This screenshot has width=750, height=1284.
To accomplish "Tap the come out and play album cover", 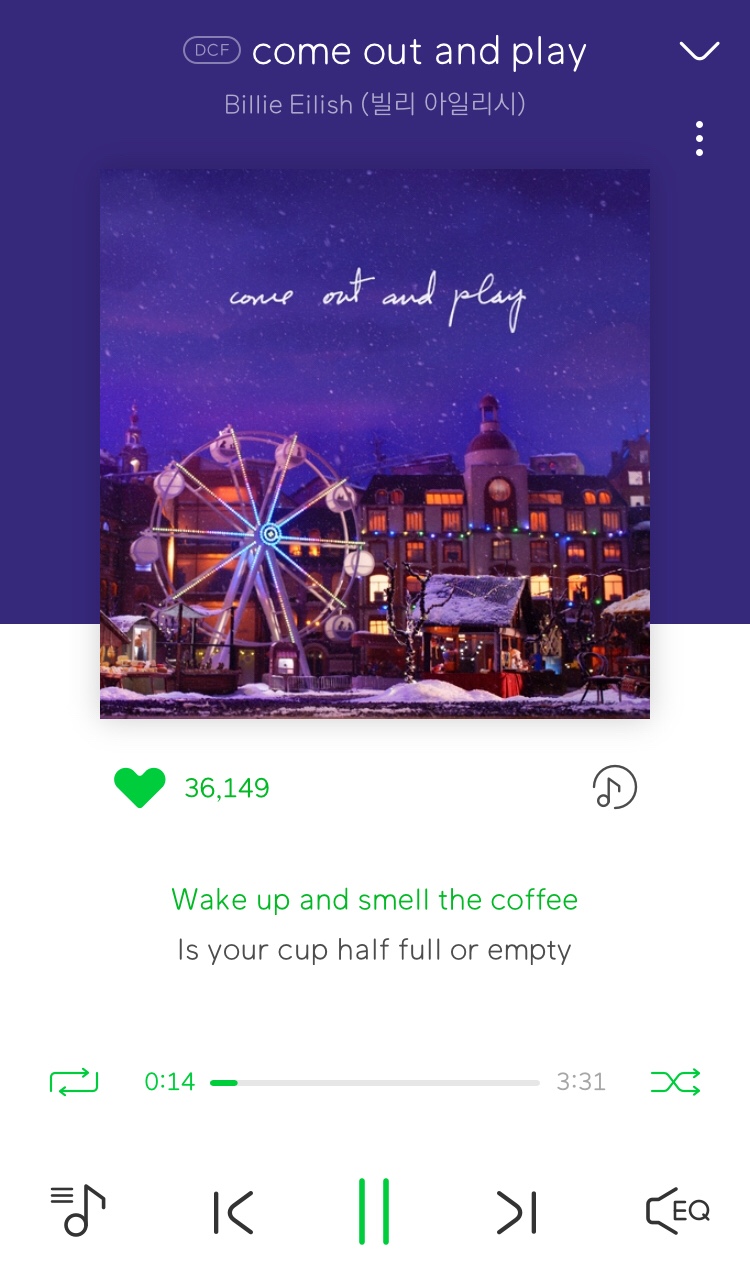I will pos(374,443).
